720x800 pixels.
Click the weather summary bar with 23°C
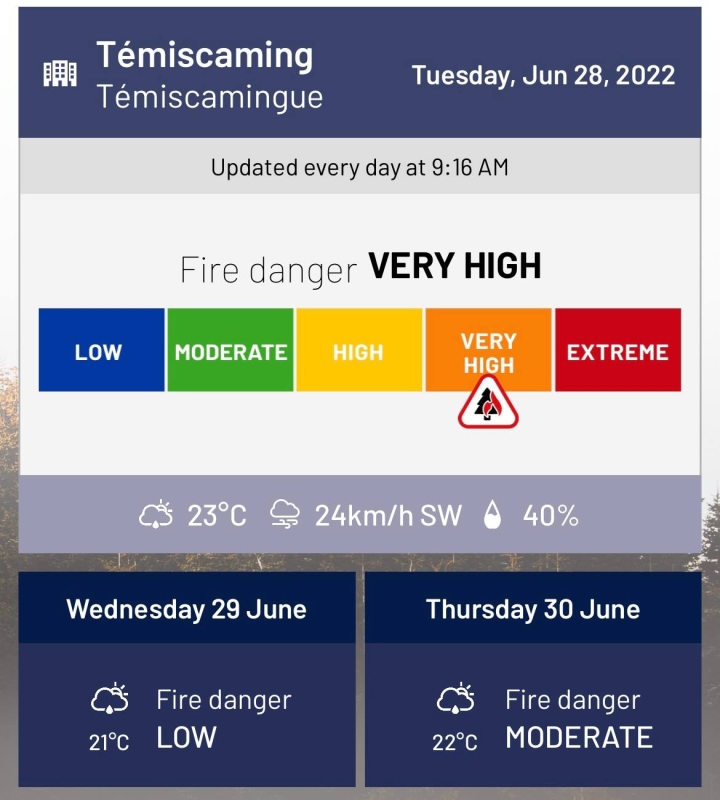(360, 513)
